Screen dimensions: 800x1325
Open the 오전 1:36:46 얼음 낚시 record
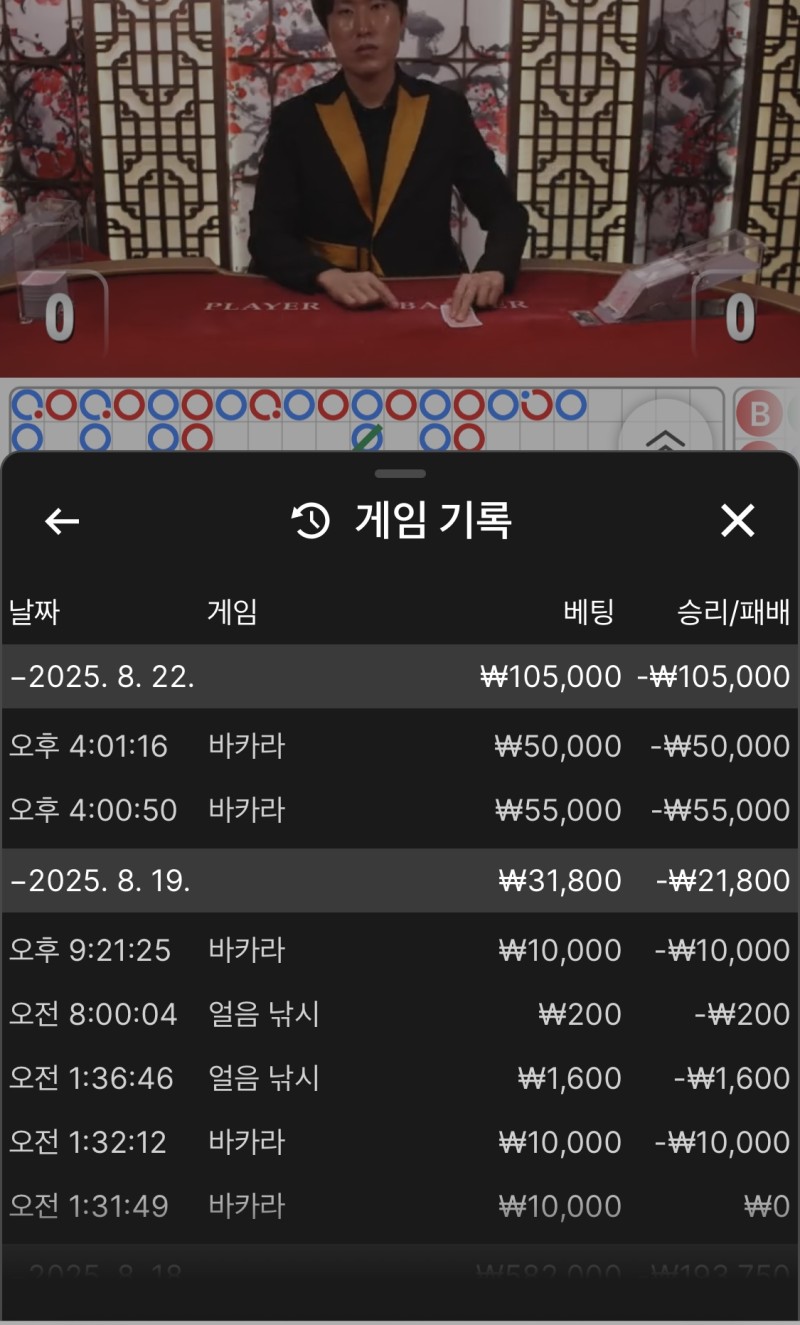400,1078
